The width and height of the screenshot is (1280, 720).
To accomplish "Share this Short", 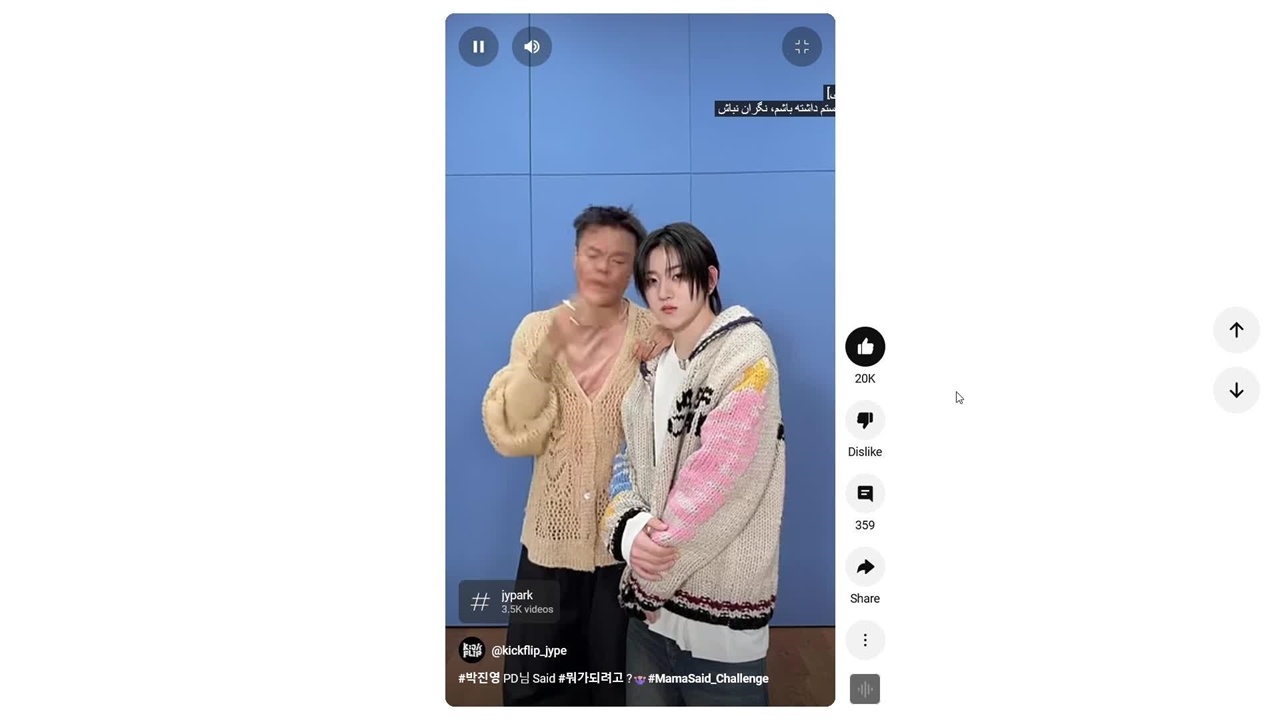I will click(x=864, y=567).
